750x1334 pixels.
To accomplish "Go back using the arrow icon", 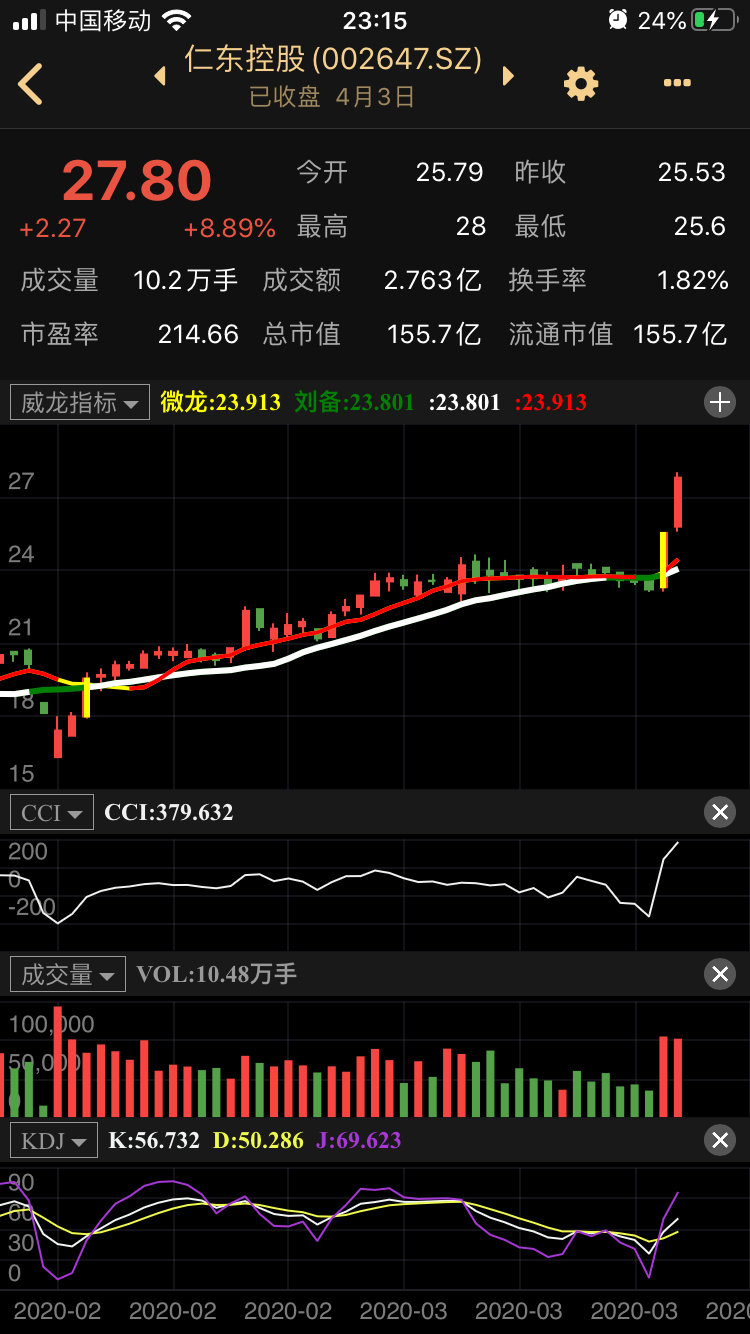I will point(31,84).
